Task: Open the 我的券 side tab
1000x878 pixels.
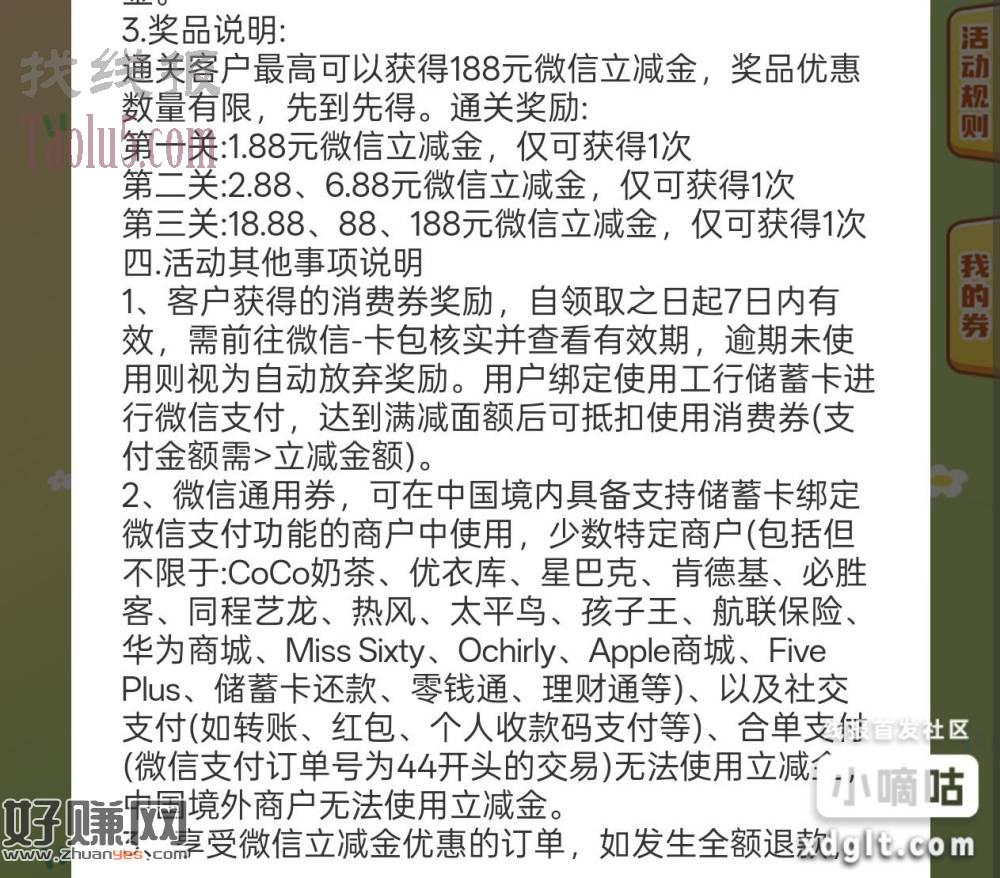Action: (x=974, y=295)
